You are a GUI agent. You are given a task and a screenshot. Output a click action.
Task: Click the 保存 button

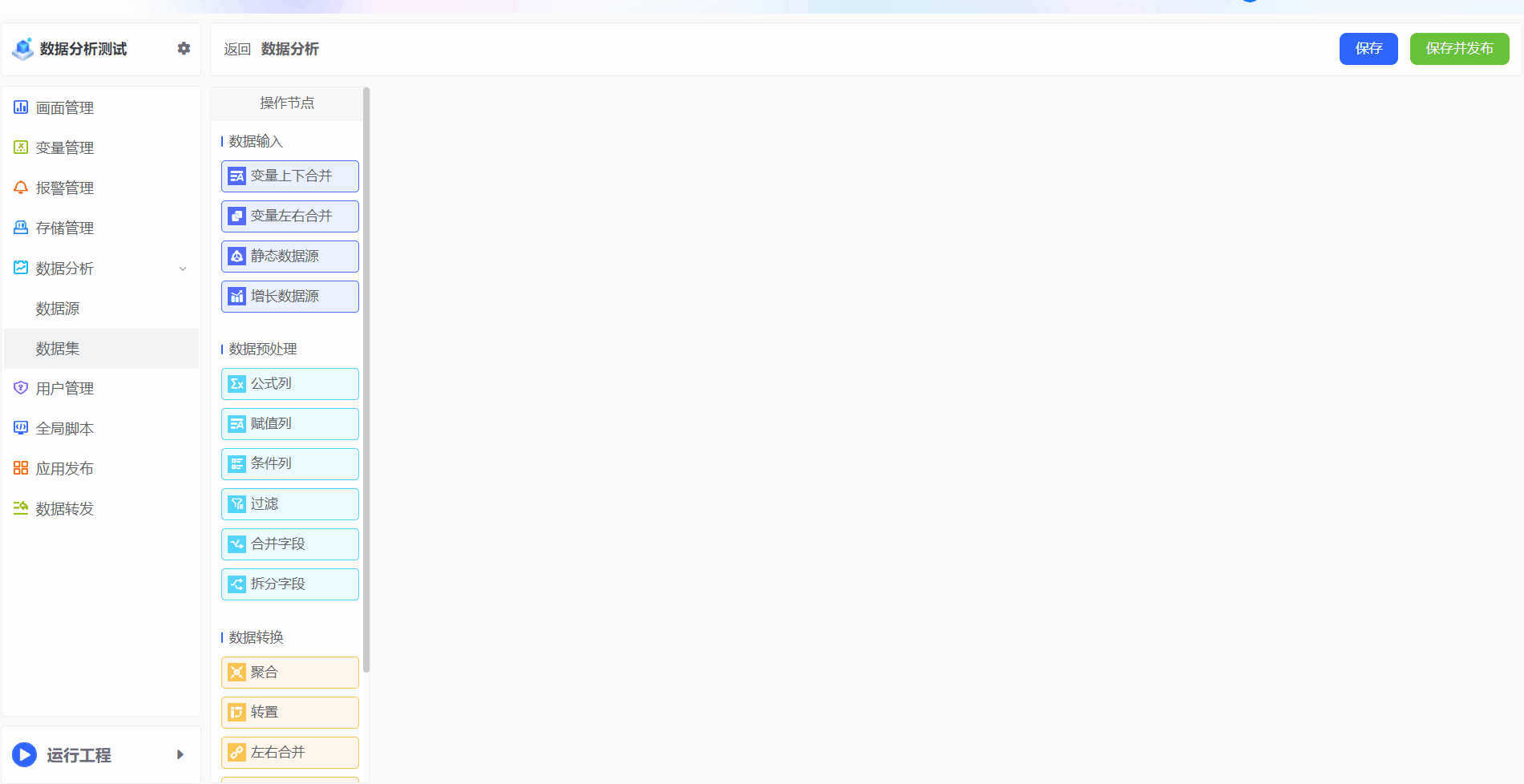tap(1368, 49)
